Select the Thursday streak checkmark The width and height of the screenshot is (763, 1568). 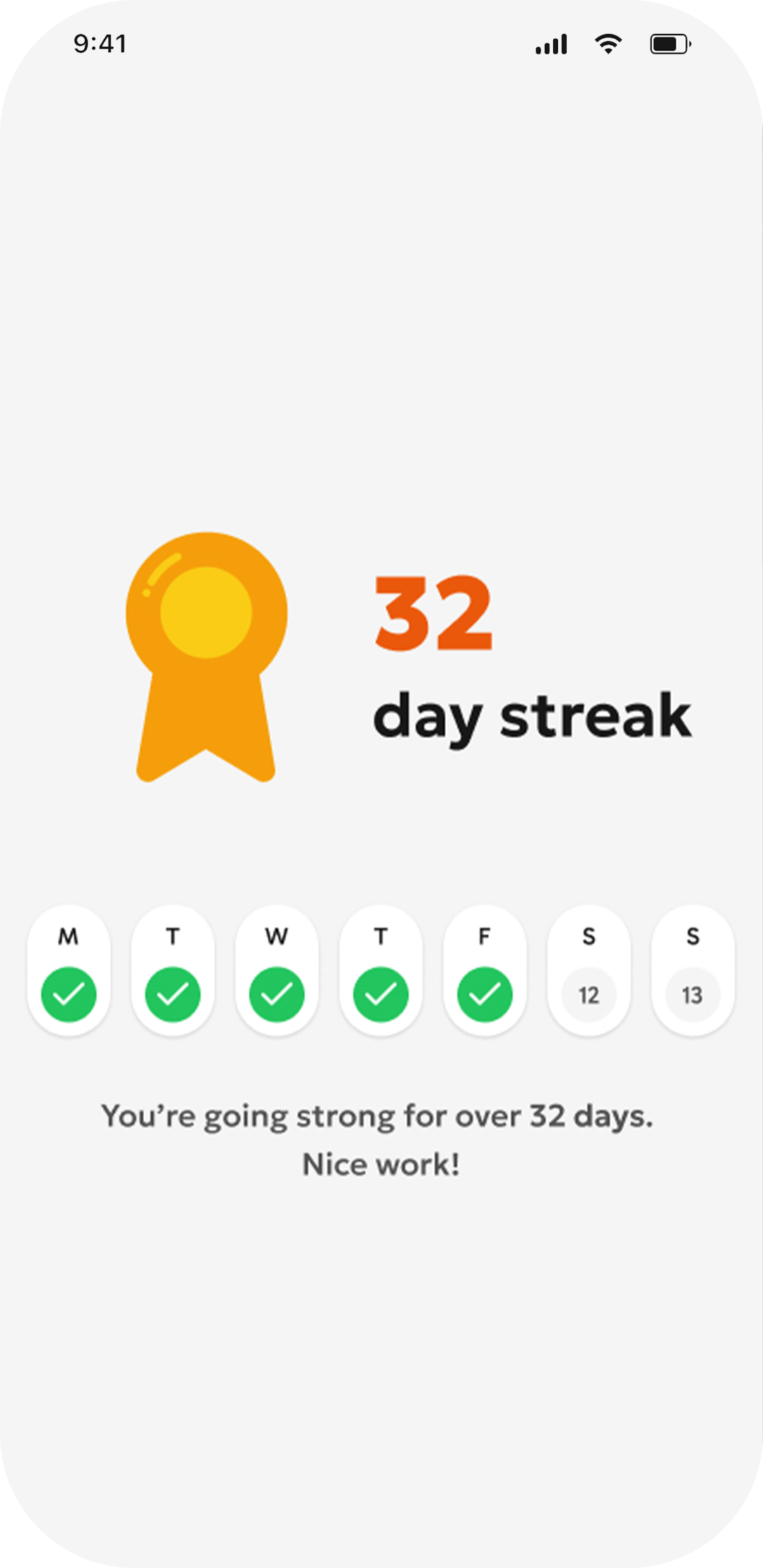[380, 994]
